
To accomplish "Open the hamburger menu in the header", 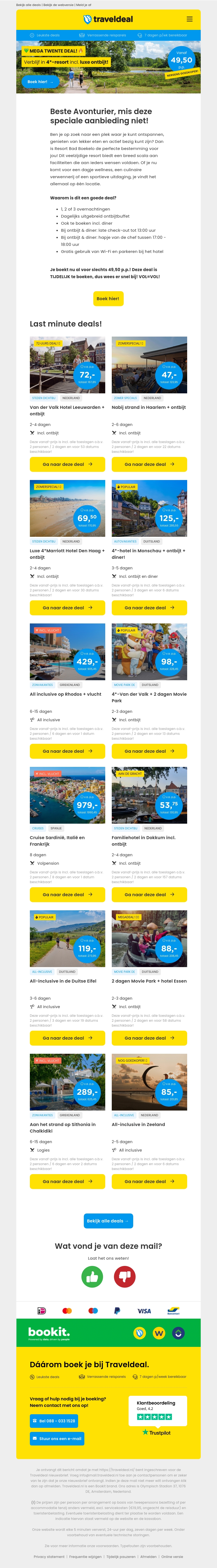I will click(189, 19).
